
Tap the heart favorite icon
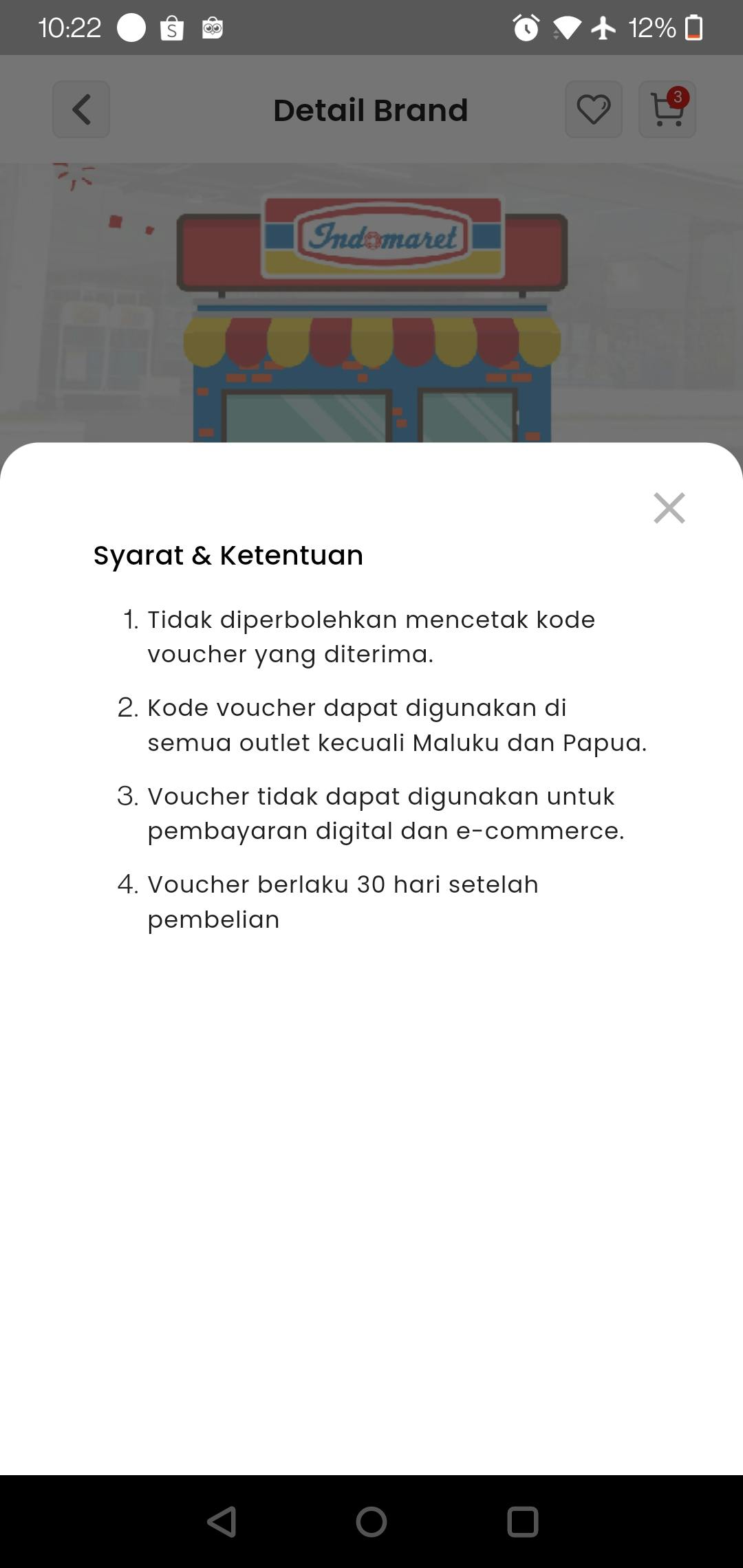tap(593, 109)
